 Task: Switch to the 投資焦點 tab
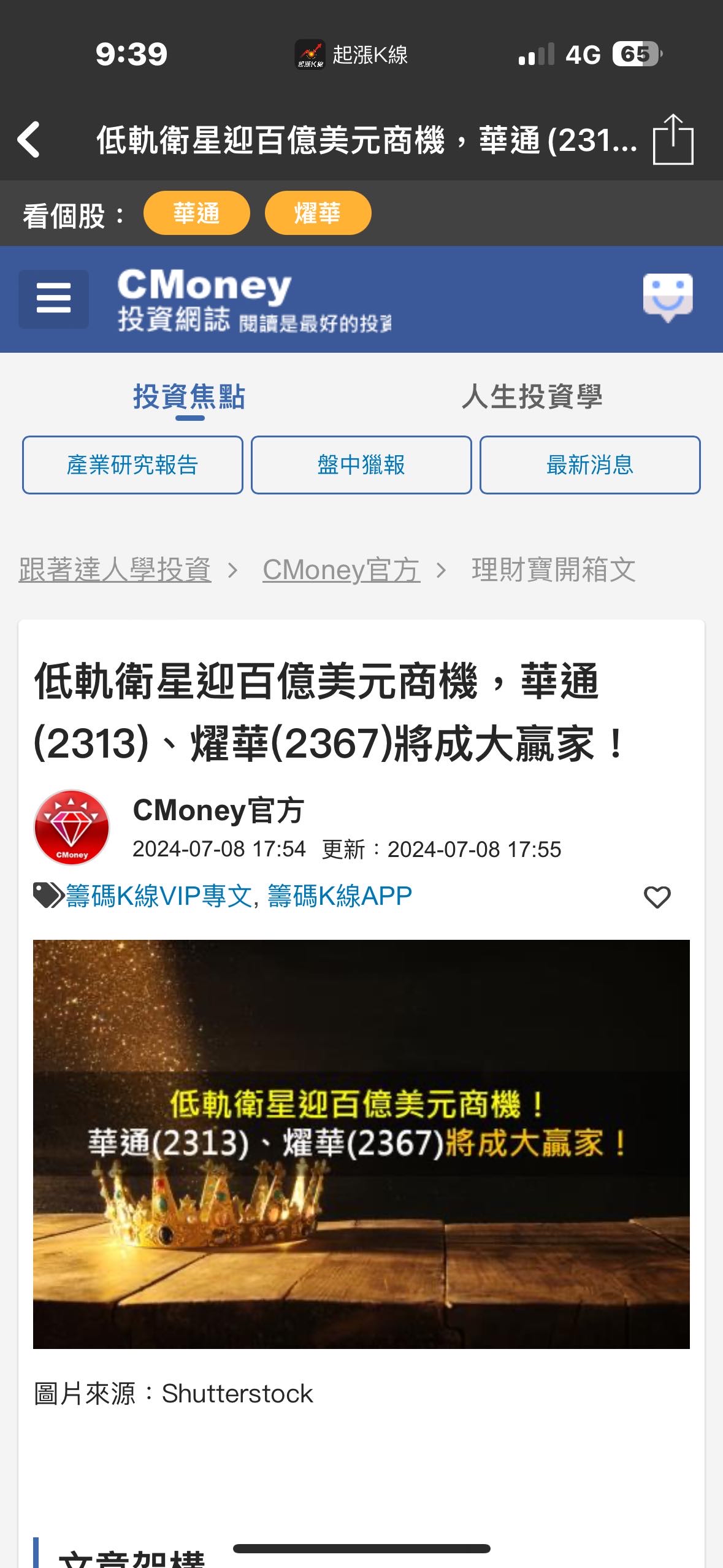click(x=189, y=397)
